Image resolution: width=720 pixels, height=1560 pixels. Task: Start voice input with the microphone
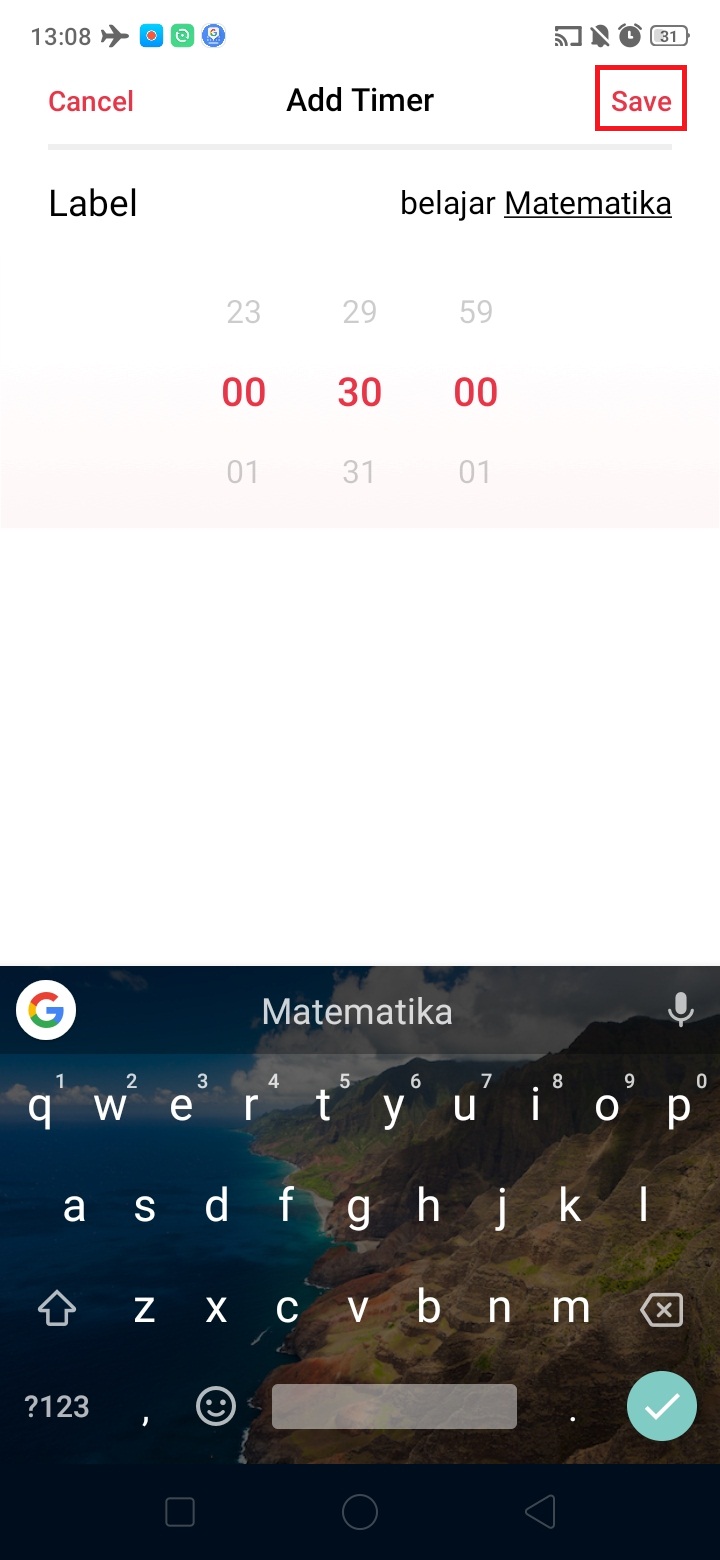(x=681, y=1011)
